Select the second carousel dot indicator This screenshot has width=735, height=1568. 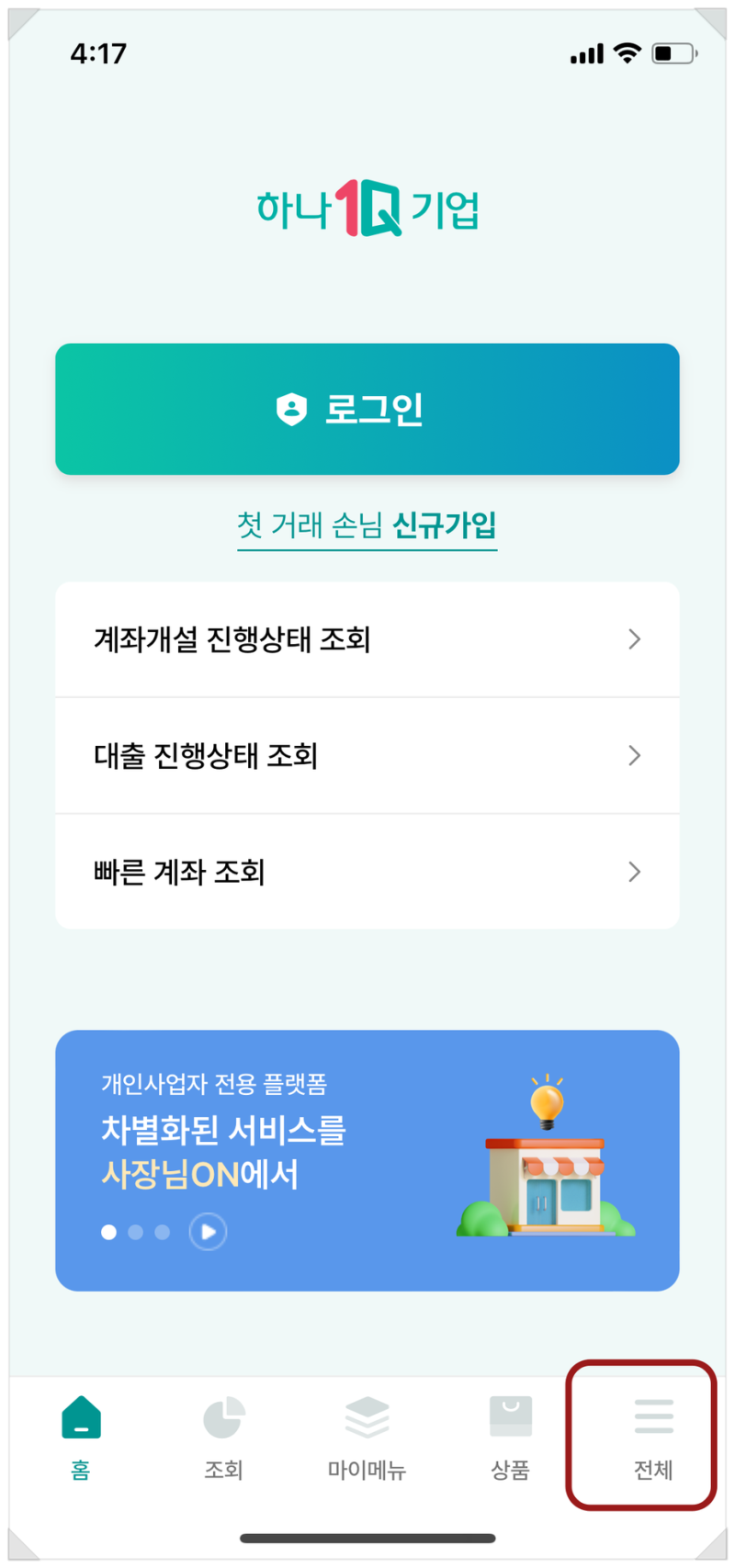(x=135, y=1232)
